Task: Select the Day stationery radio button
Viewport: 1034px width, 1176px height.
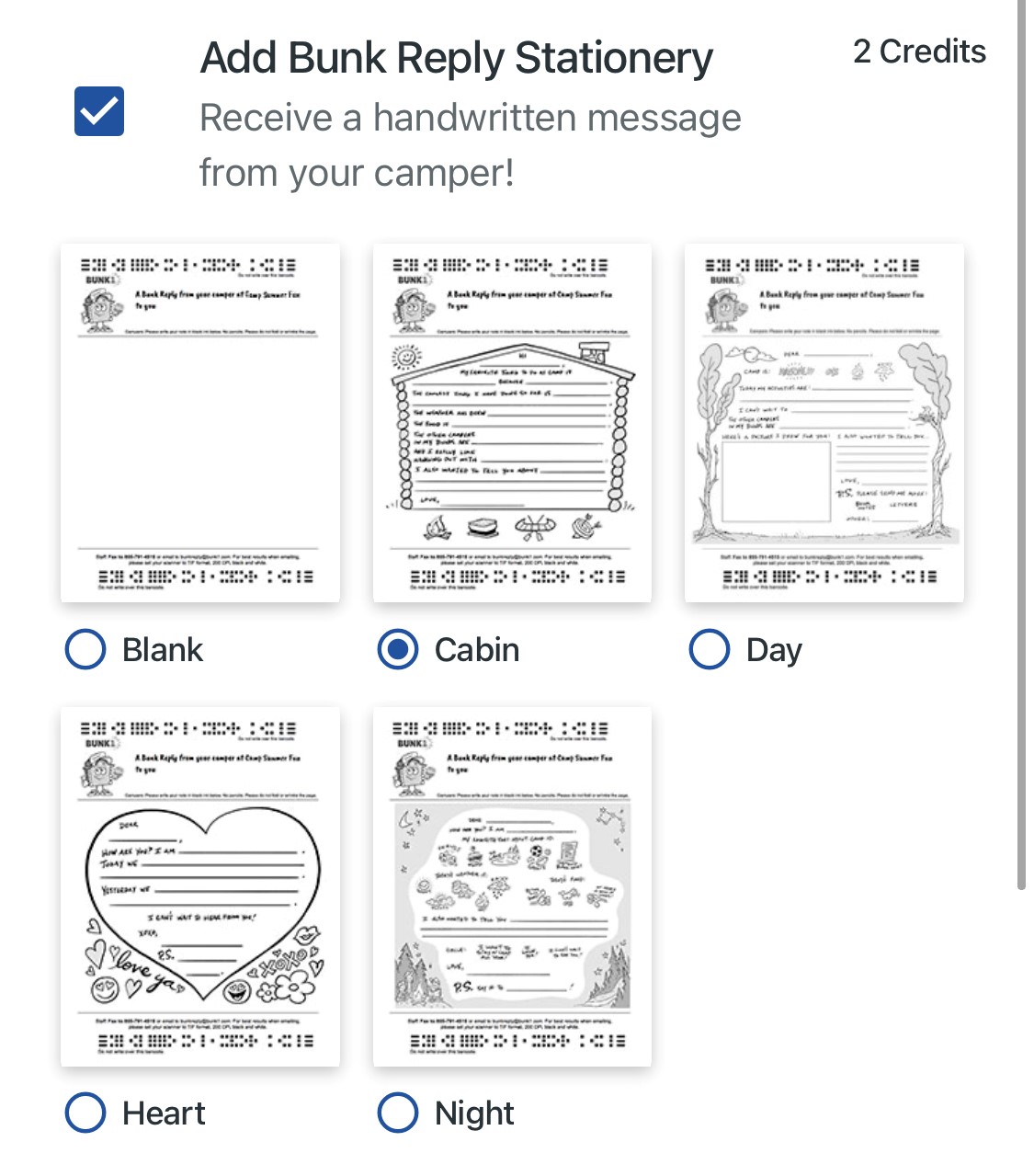Action: click(710, 649)
